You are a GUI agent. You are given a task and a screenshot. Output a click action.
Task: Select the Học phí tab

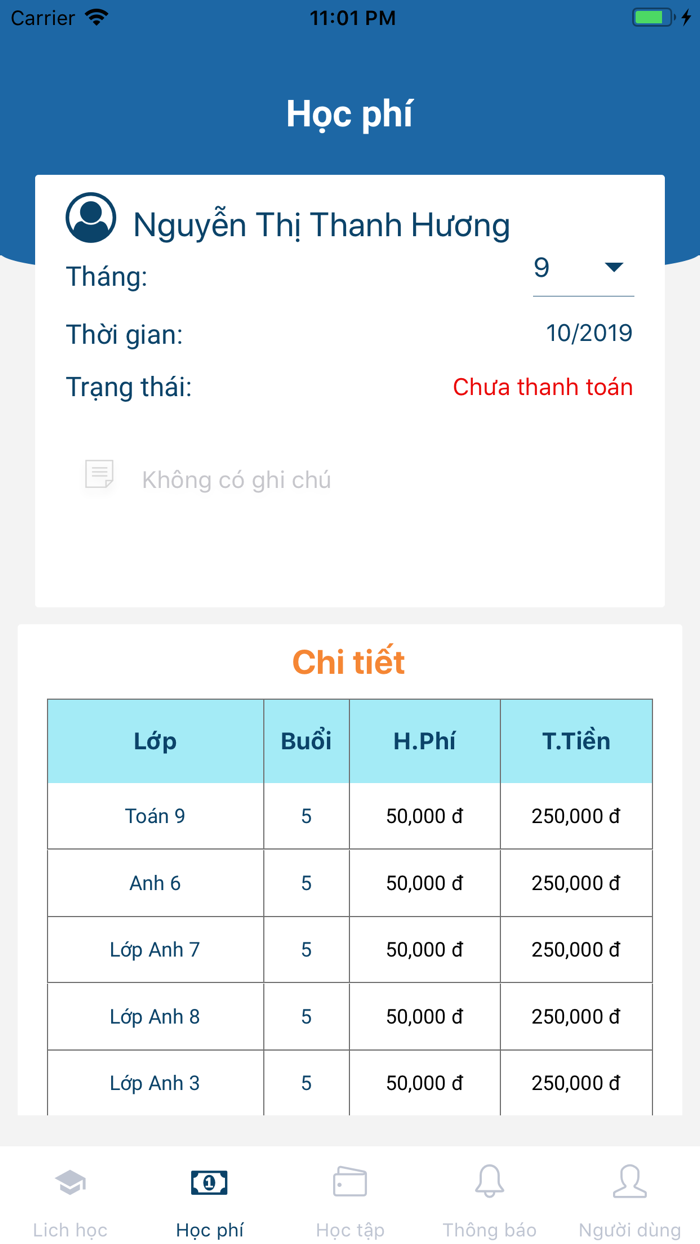(x=210, y=1198)
